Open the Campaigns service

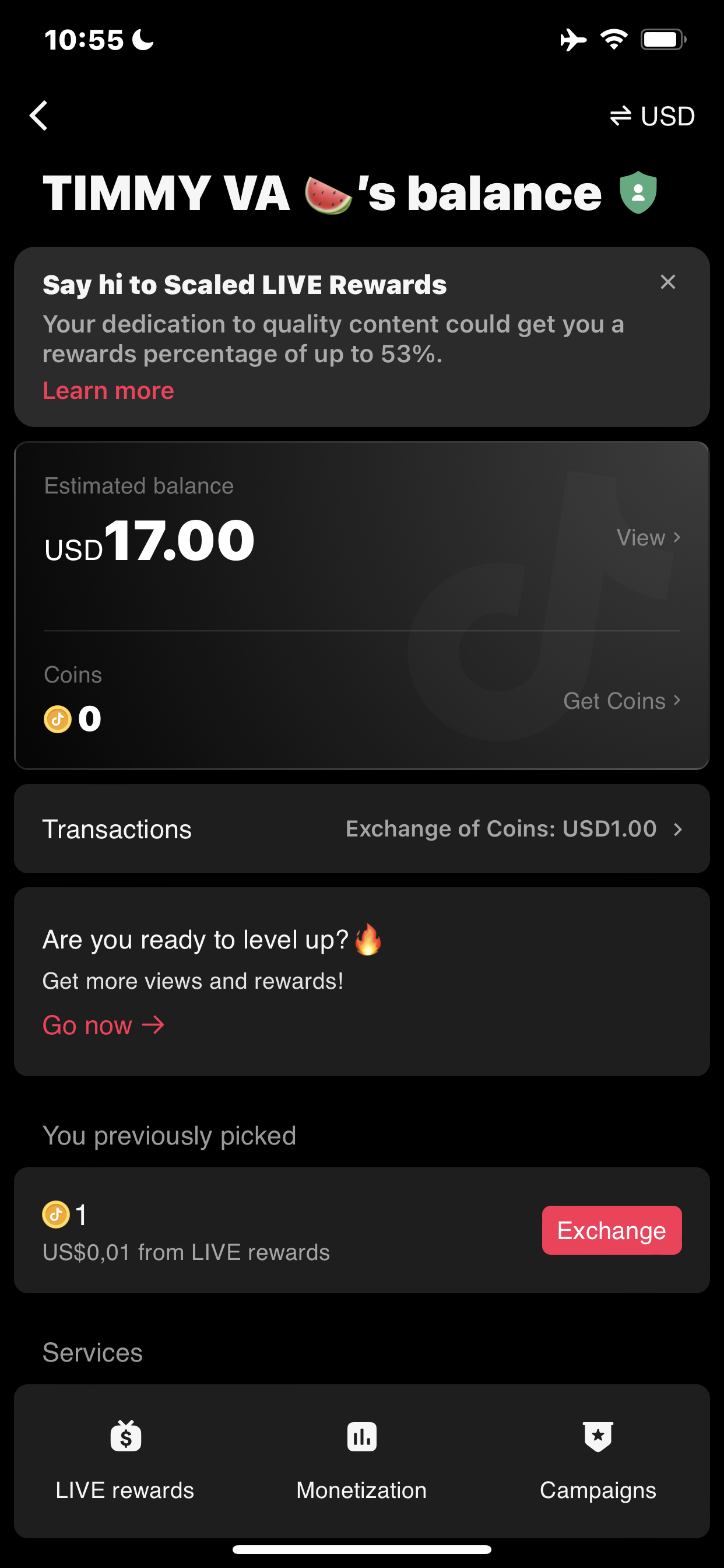[598, 1461]
